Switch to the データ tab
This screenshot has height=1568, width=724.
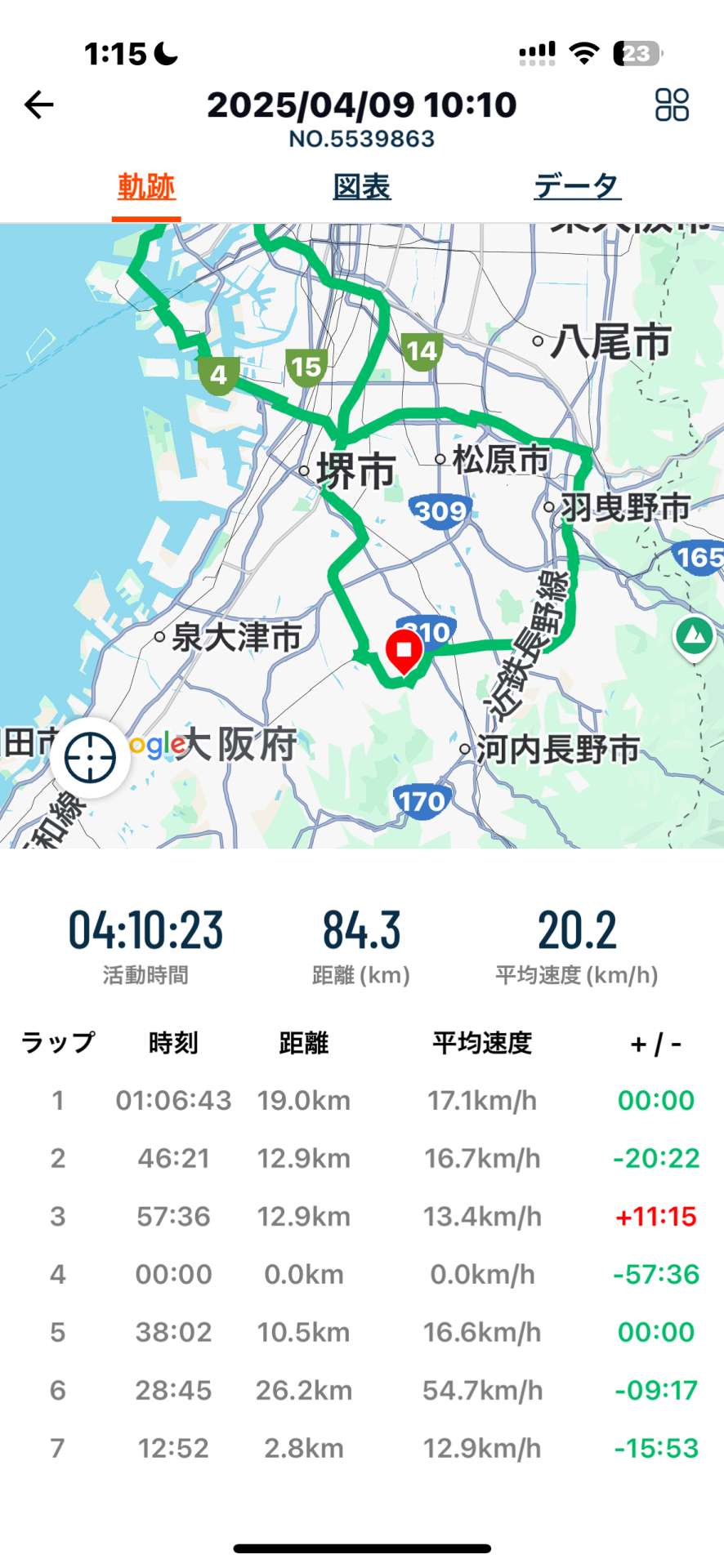click(577, 187)
